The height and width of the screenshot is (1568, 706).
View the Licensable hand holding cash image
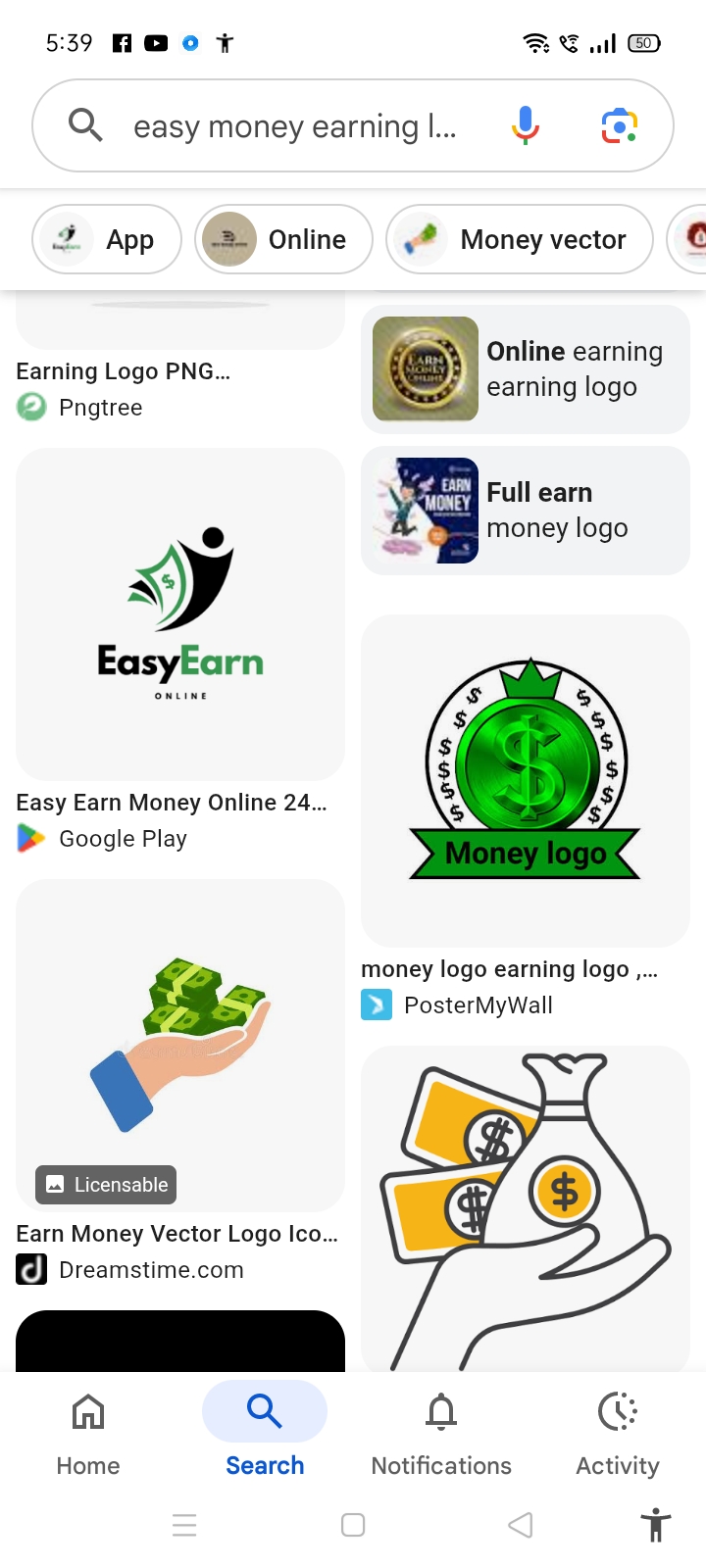[180, 1045]
